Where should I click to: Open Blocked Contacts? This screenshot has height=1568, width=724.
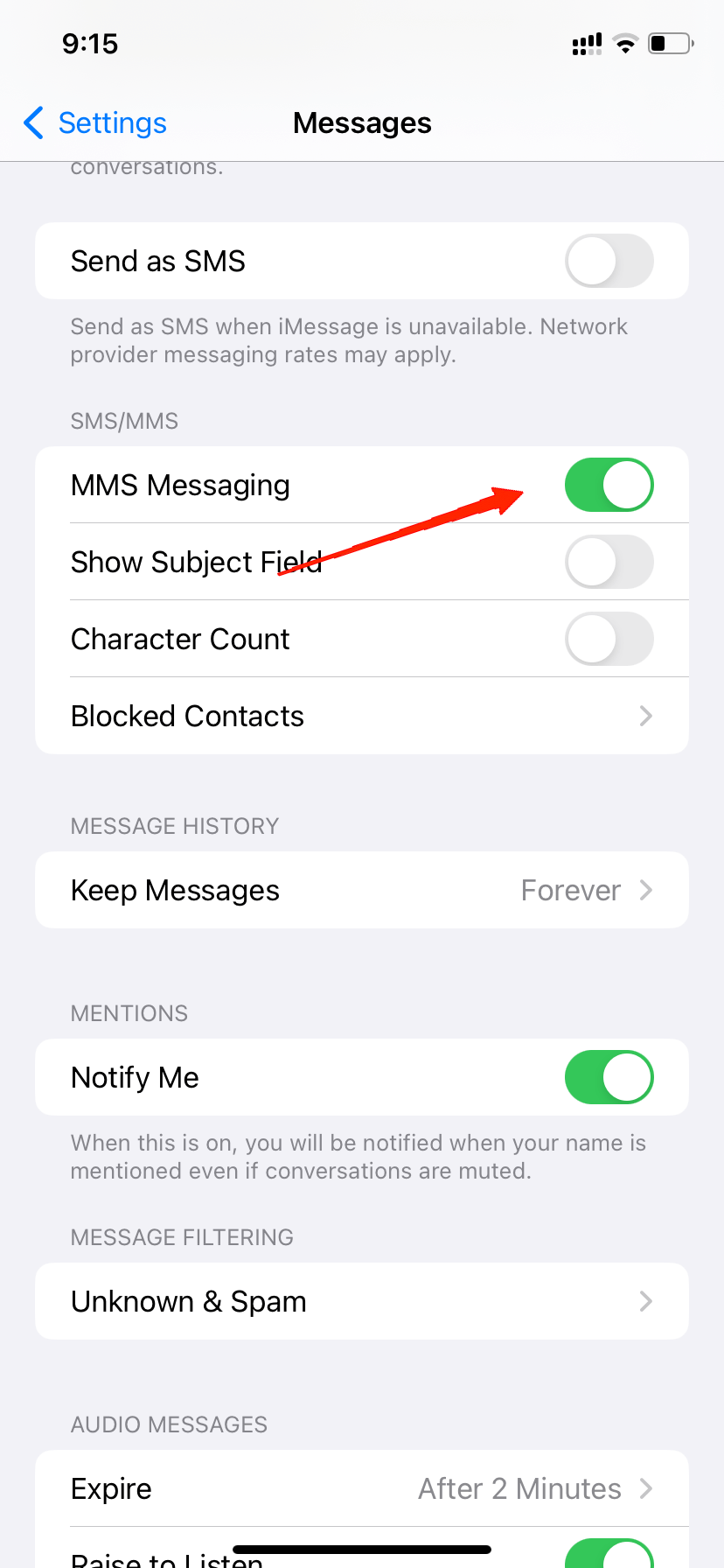362,716
